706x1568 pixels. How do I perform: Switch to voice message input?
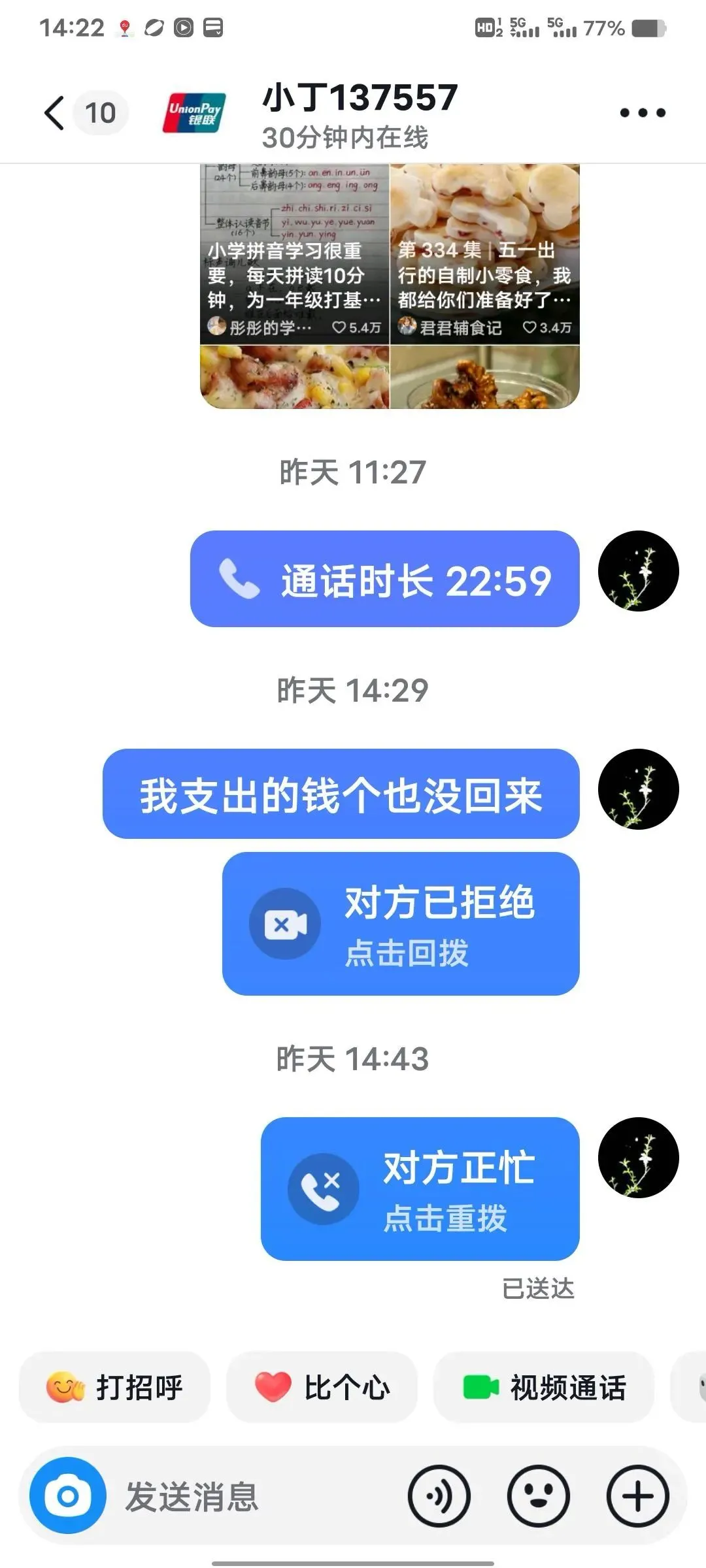pyautogui.click(x=439, y=1496)
